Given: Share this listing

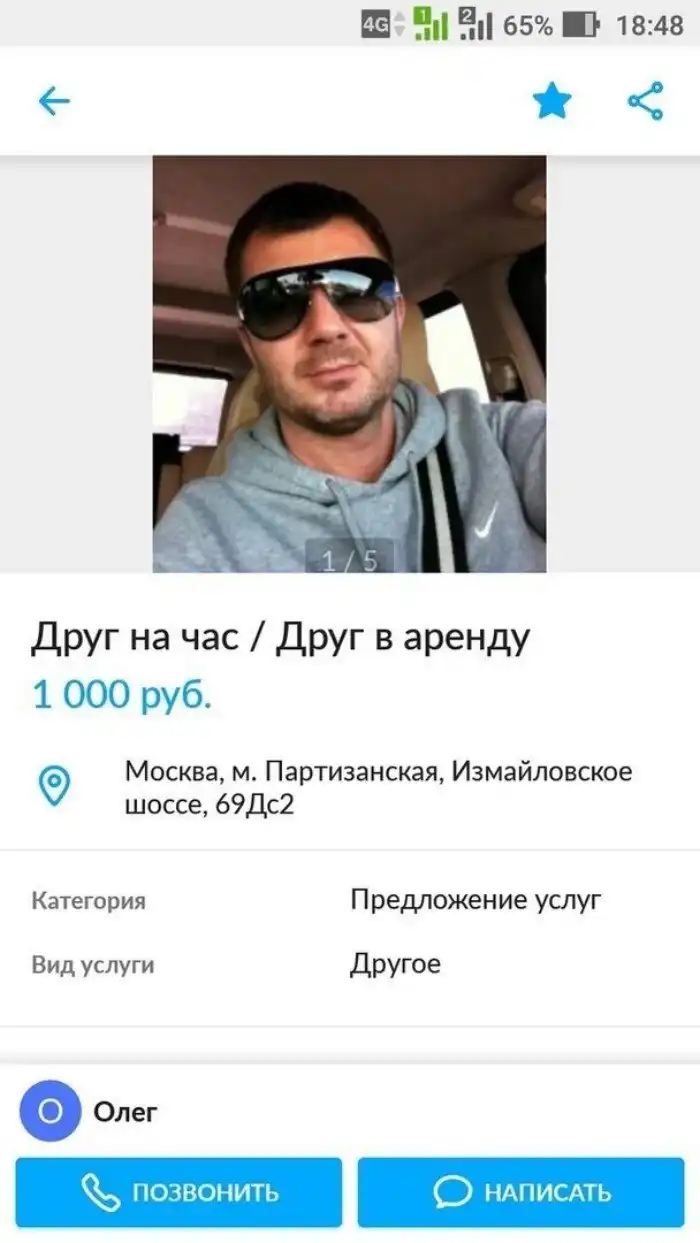Looking at the screenshot, I should [x=645, y=101].
